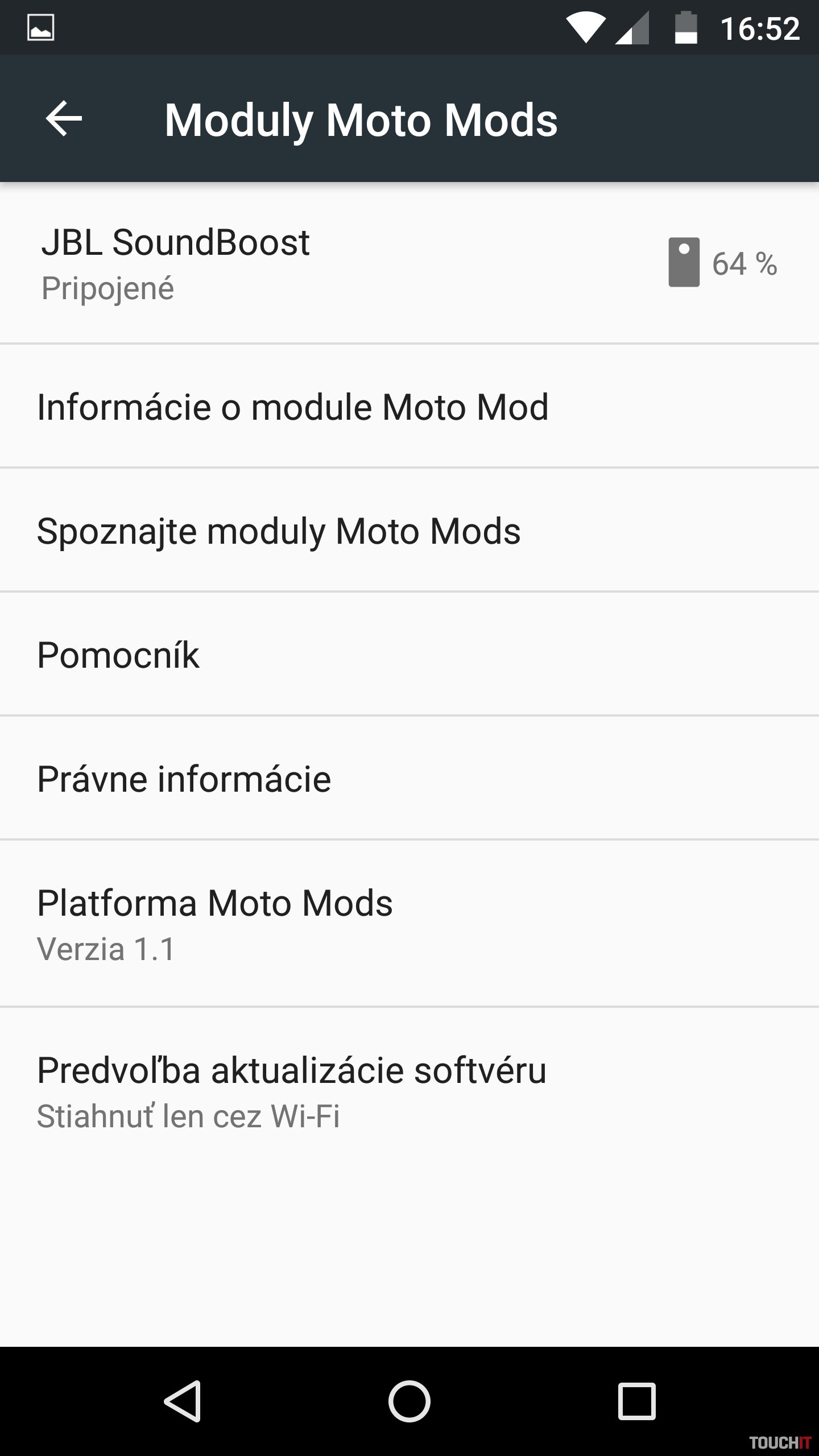Tap the system home button
Screen dimensions: 819x1456
tap(409, 1401)
